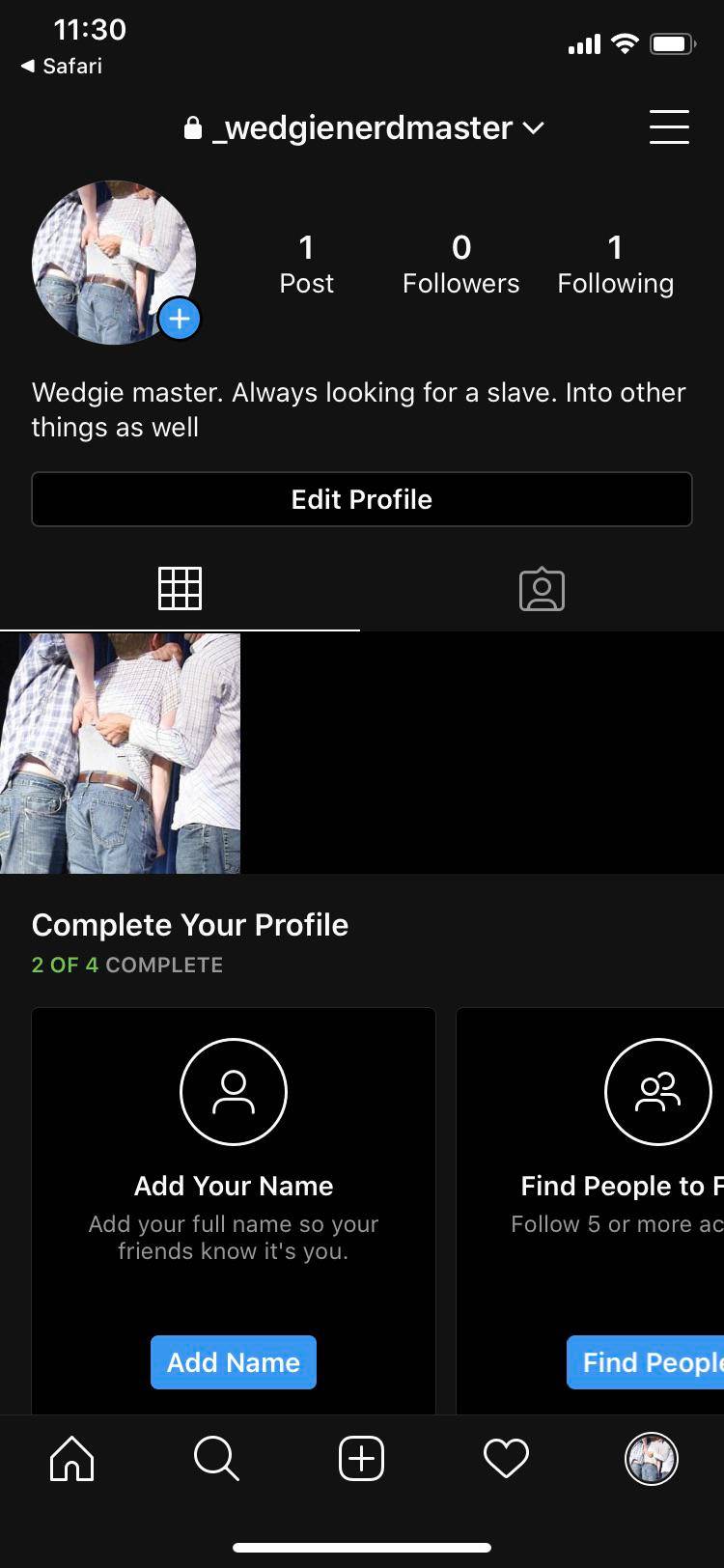Open the hamburger menu
724x1568 pixels.
669,126
